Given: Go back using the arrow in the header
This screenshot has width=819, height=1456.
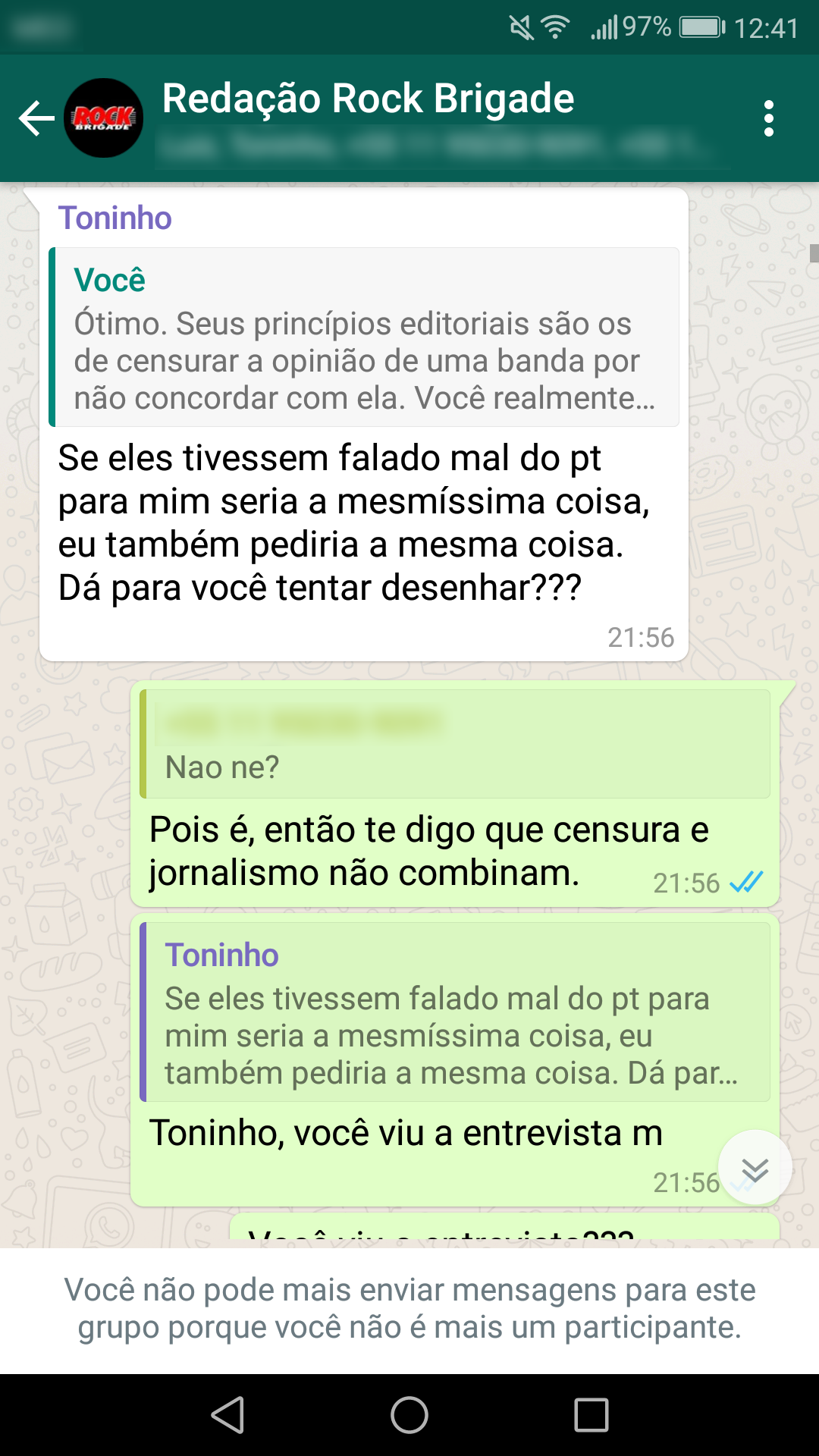Looking at the screenshot, I should [x=36, y=118].
